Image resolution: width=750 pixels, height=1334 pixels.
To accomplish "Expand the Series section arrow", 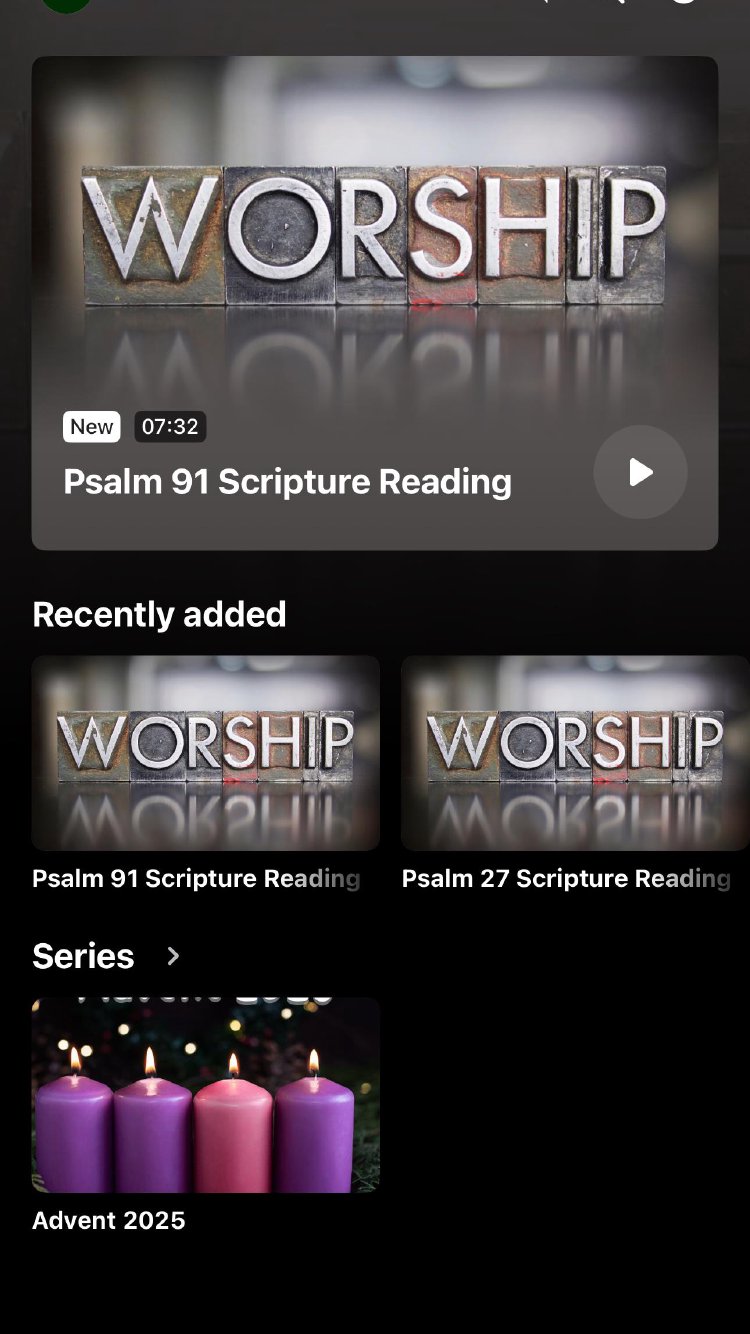I will coord(173,957).
